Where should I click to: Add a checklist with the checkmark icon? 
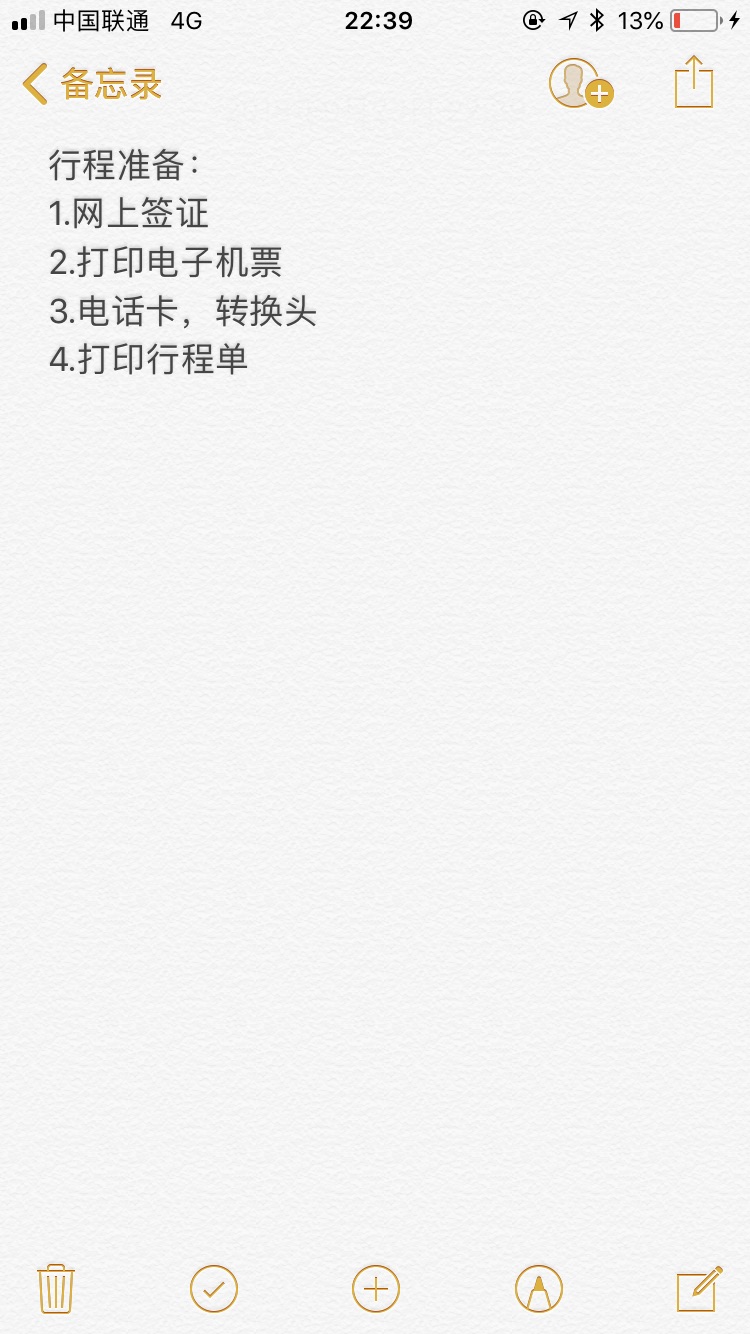click(x=214, y=1288)
